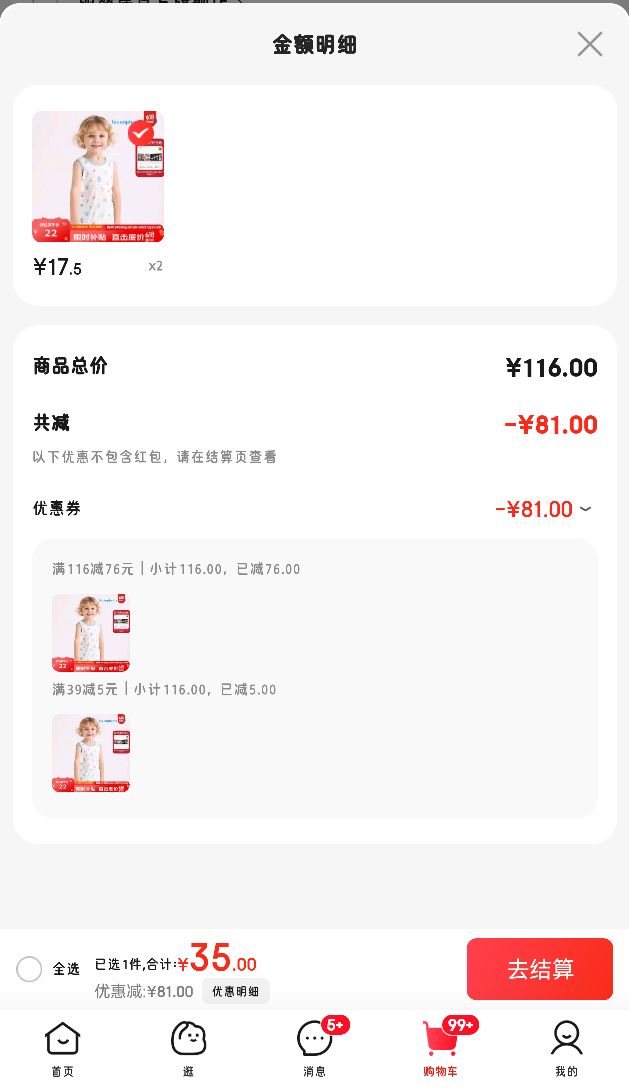
Task: Open the ¥17.5 product thumbnail
Action: (98, 177)
